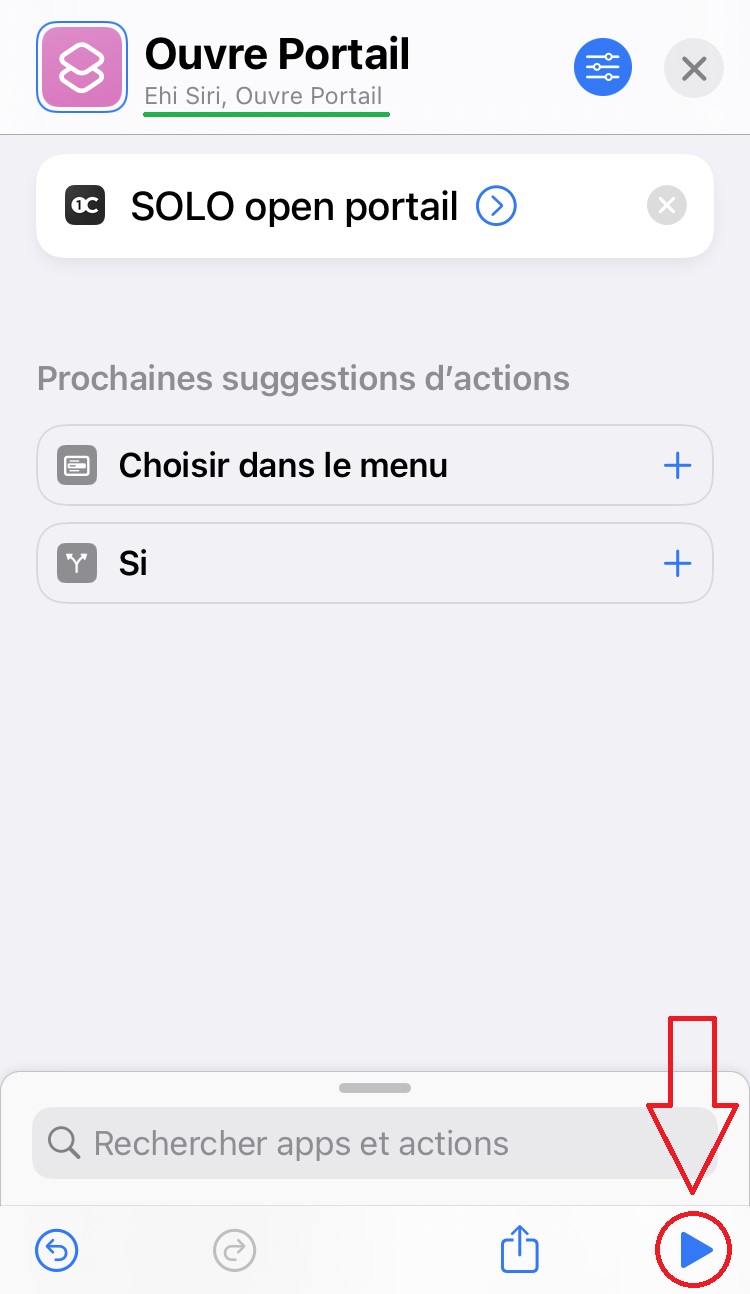Rename the Ouvre Portail shortcut title
This screenshot has height=1294, width=750.
(278, 54)
